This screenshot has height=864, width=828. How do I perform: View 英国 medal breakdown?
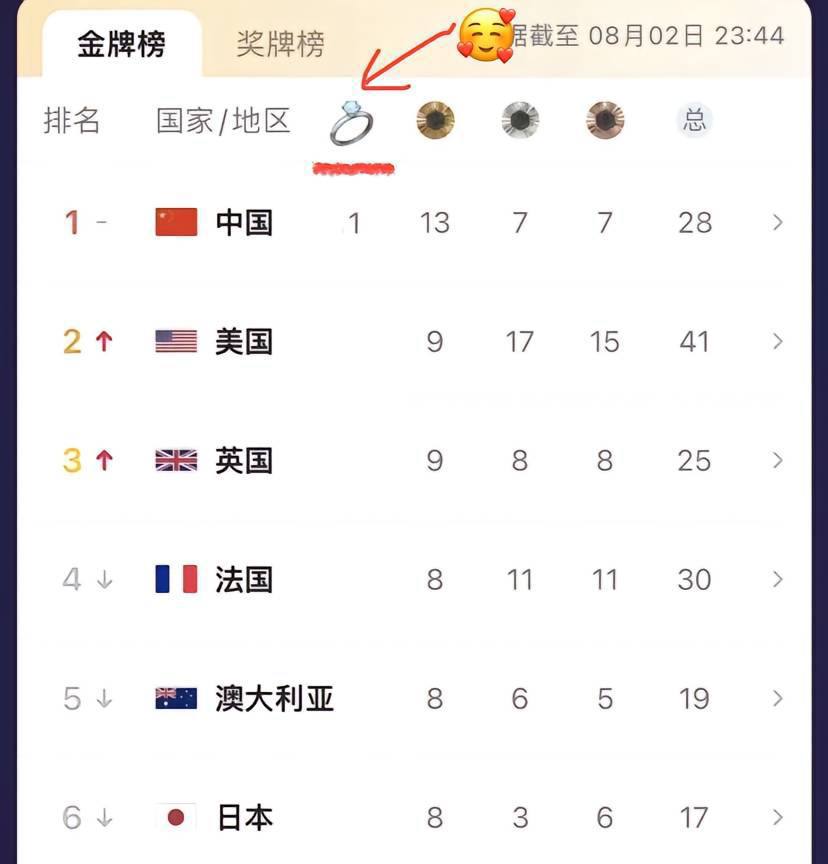(x=777, y=461)
